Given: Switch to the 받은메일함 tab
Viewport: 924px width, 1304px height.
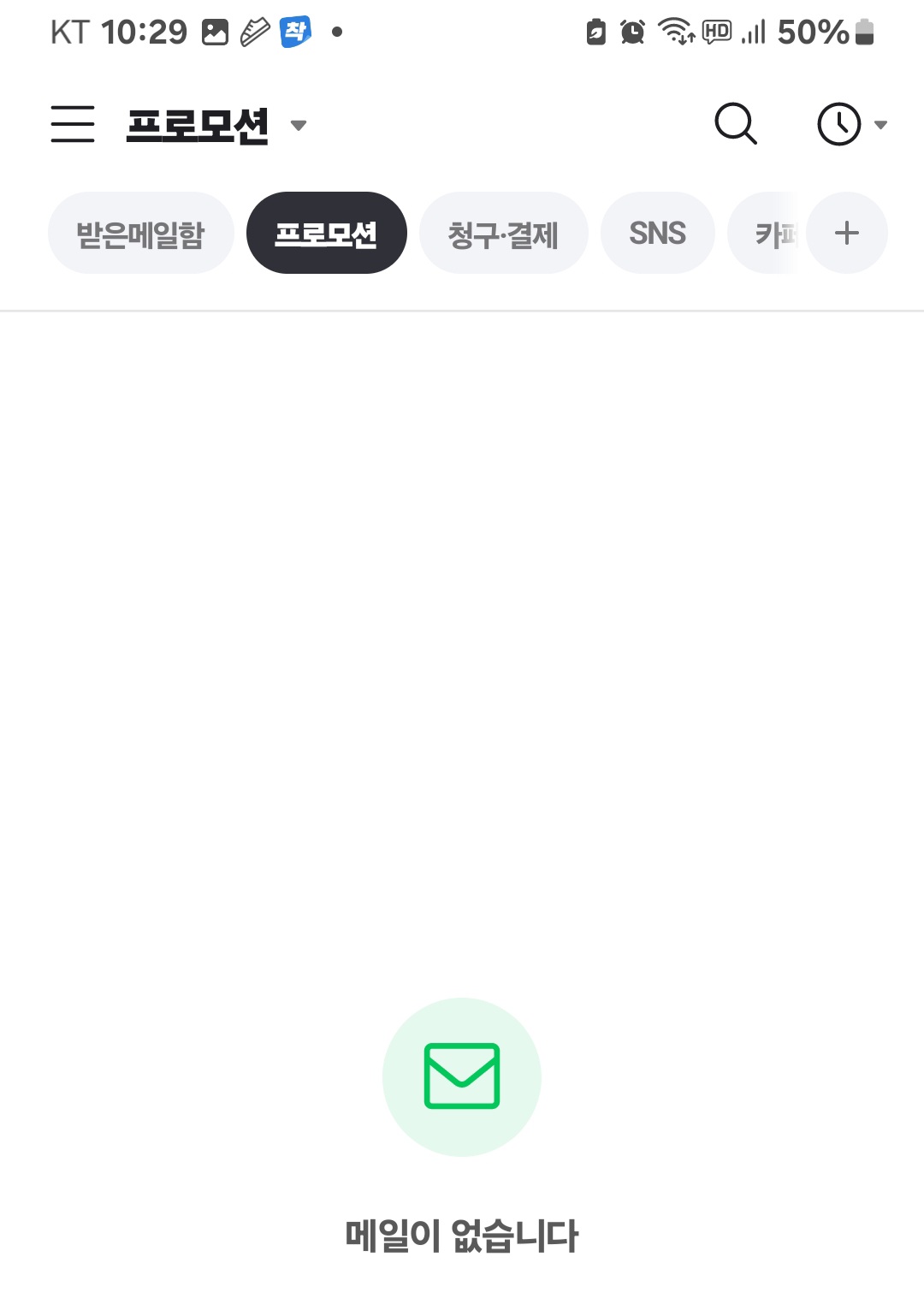Looking at the screenshot, I should (141, 234).
